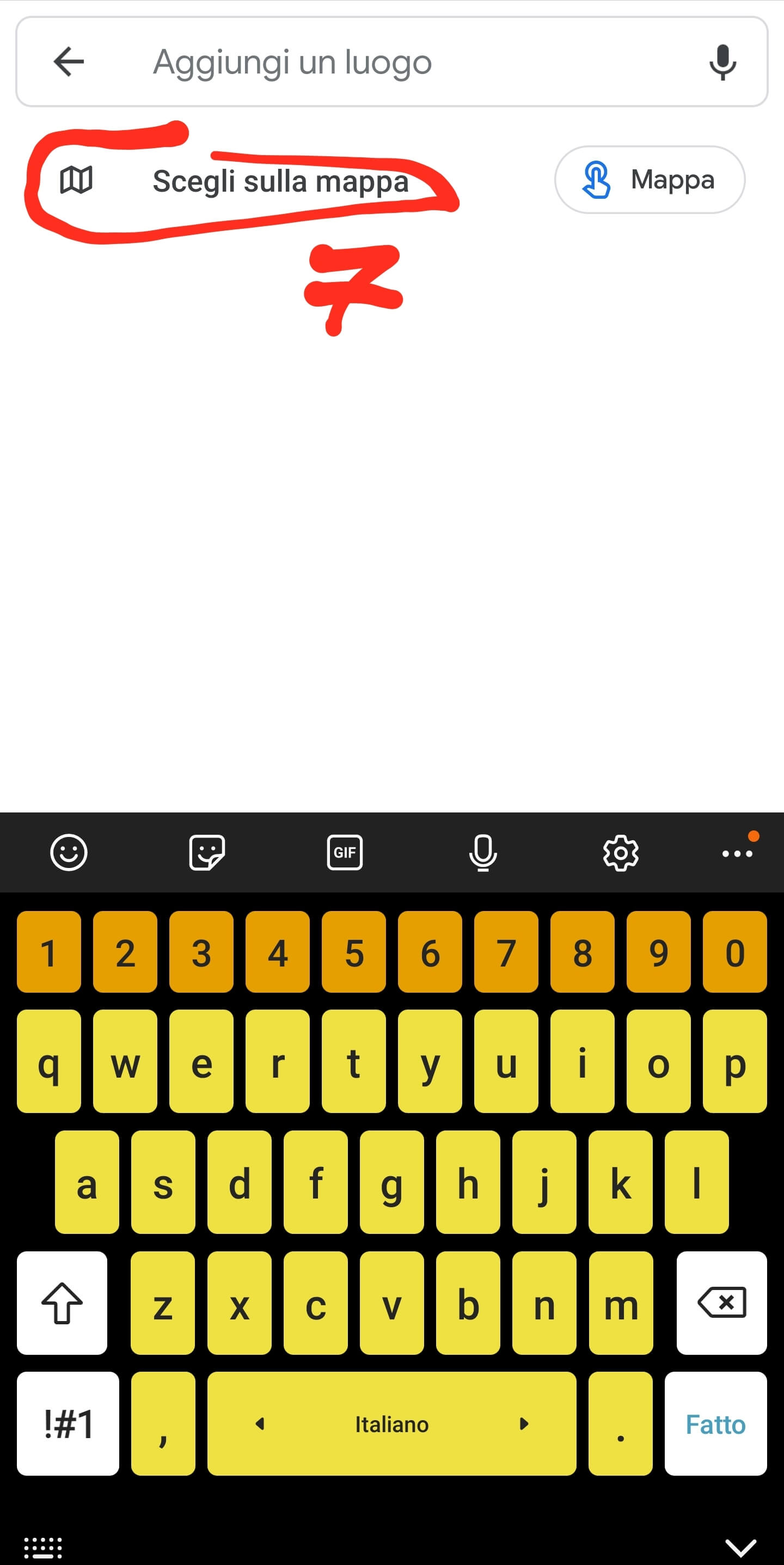Tap the Mappa chip

649,180
